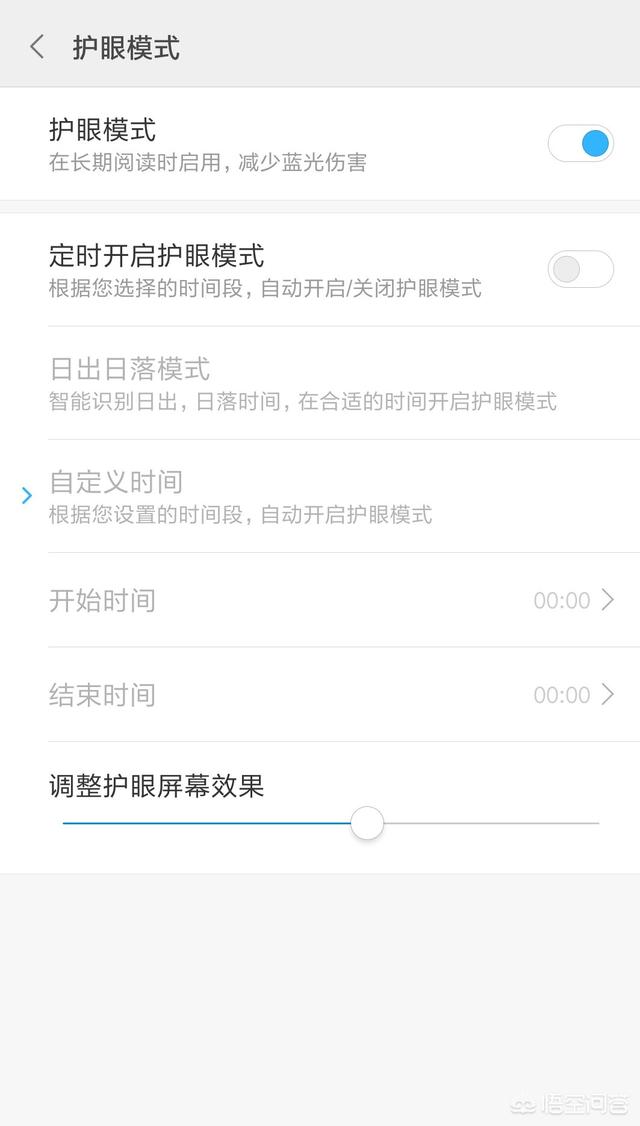Turn off the 护眼模式 switch
This screenshot has width=640, height=1126.
pos(580,143)
